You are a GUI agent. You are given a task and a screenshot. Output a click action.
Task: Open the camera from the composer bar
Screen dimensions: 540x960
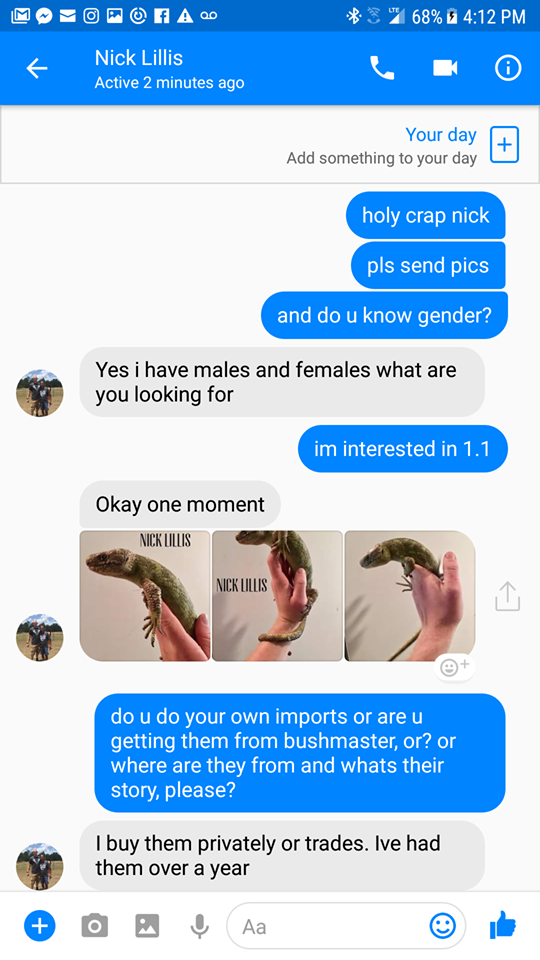tap(94, 926)
